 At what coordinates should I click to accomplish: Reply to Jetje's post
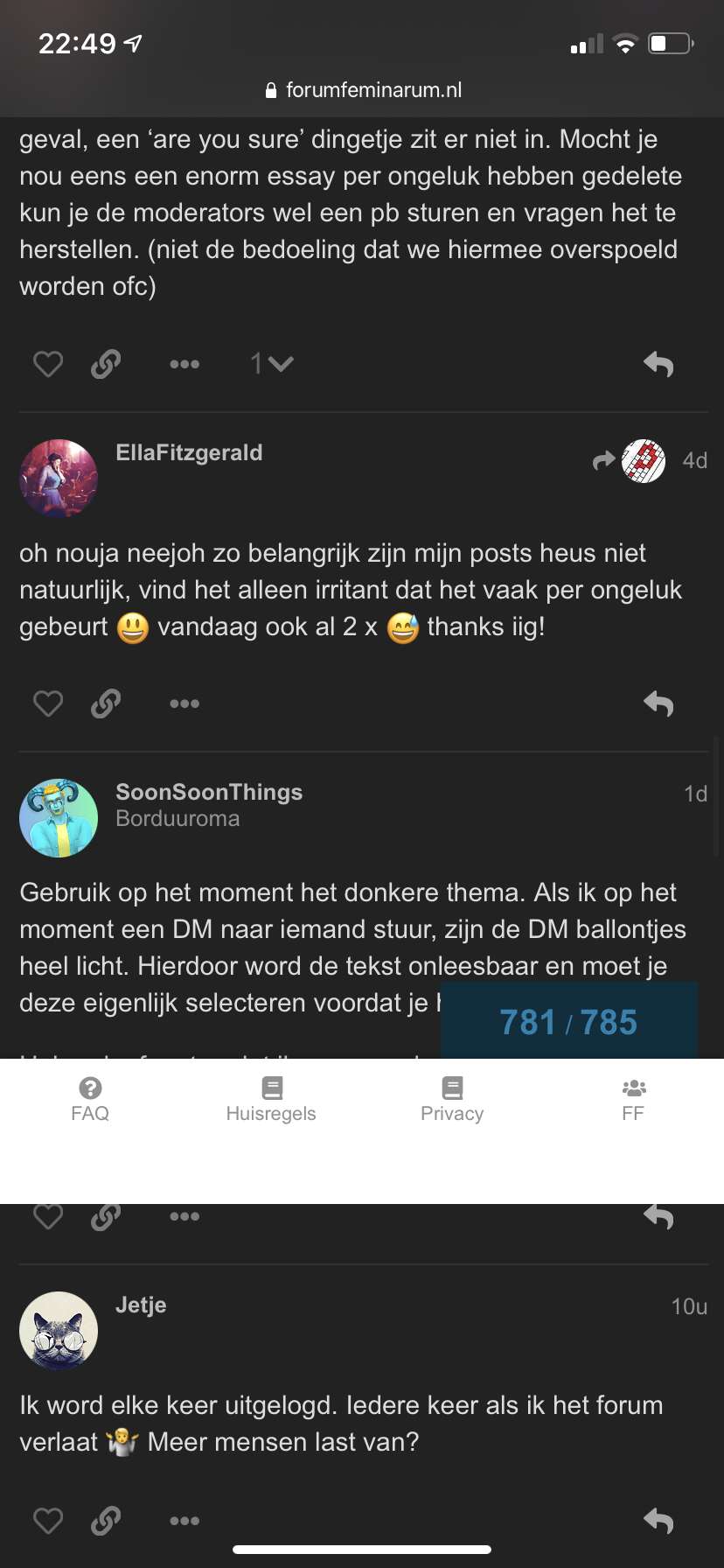tap(658, 1521)
